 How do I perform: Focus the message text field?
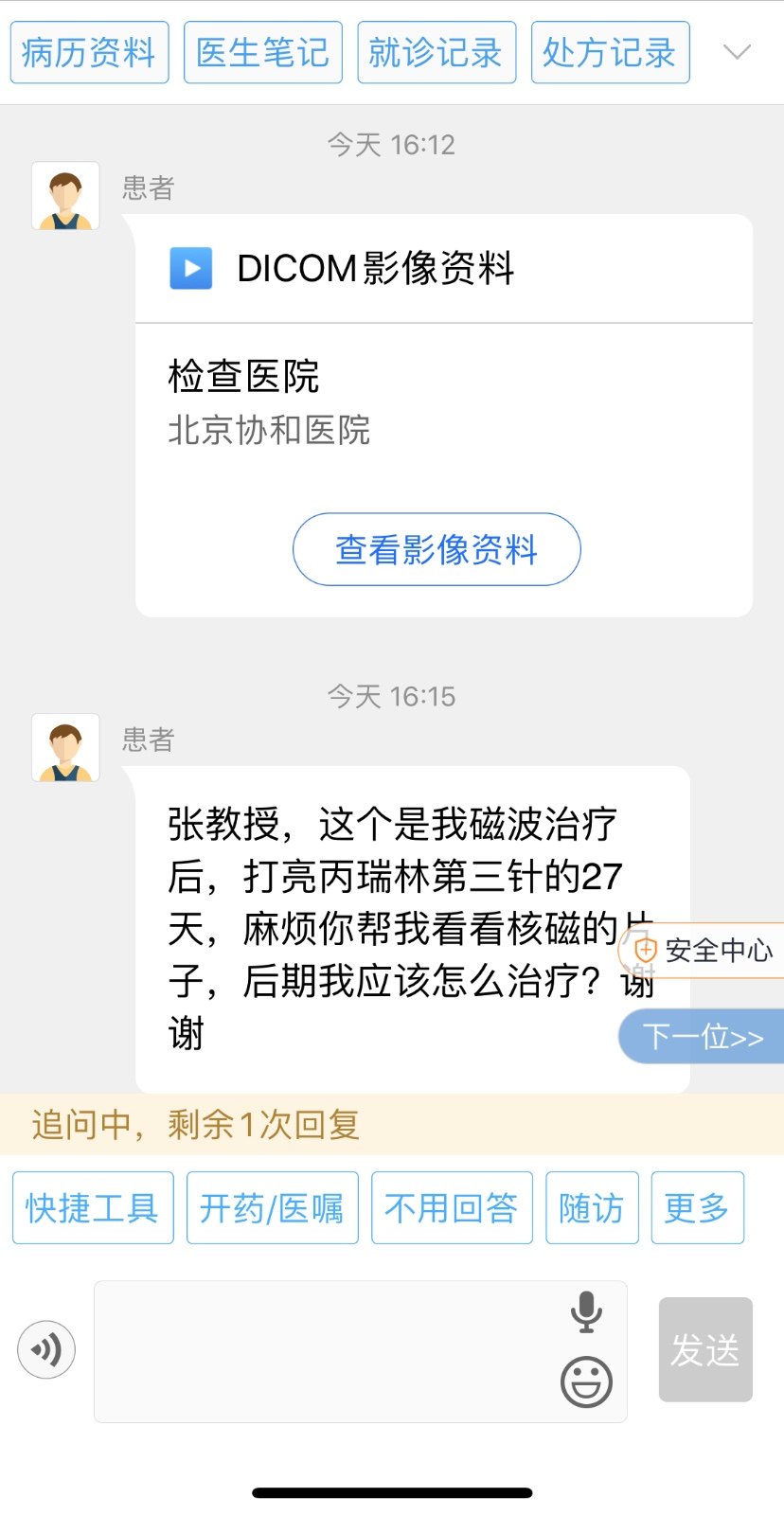322,1351
